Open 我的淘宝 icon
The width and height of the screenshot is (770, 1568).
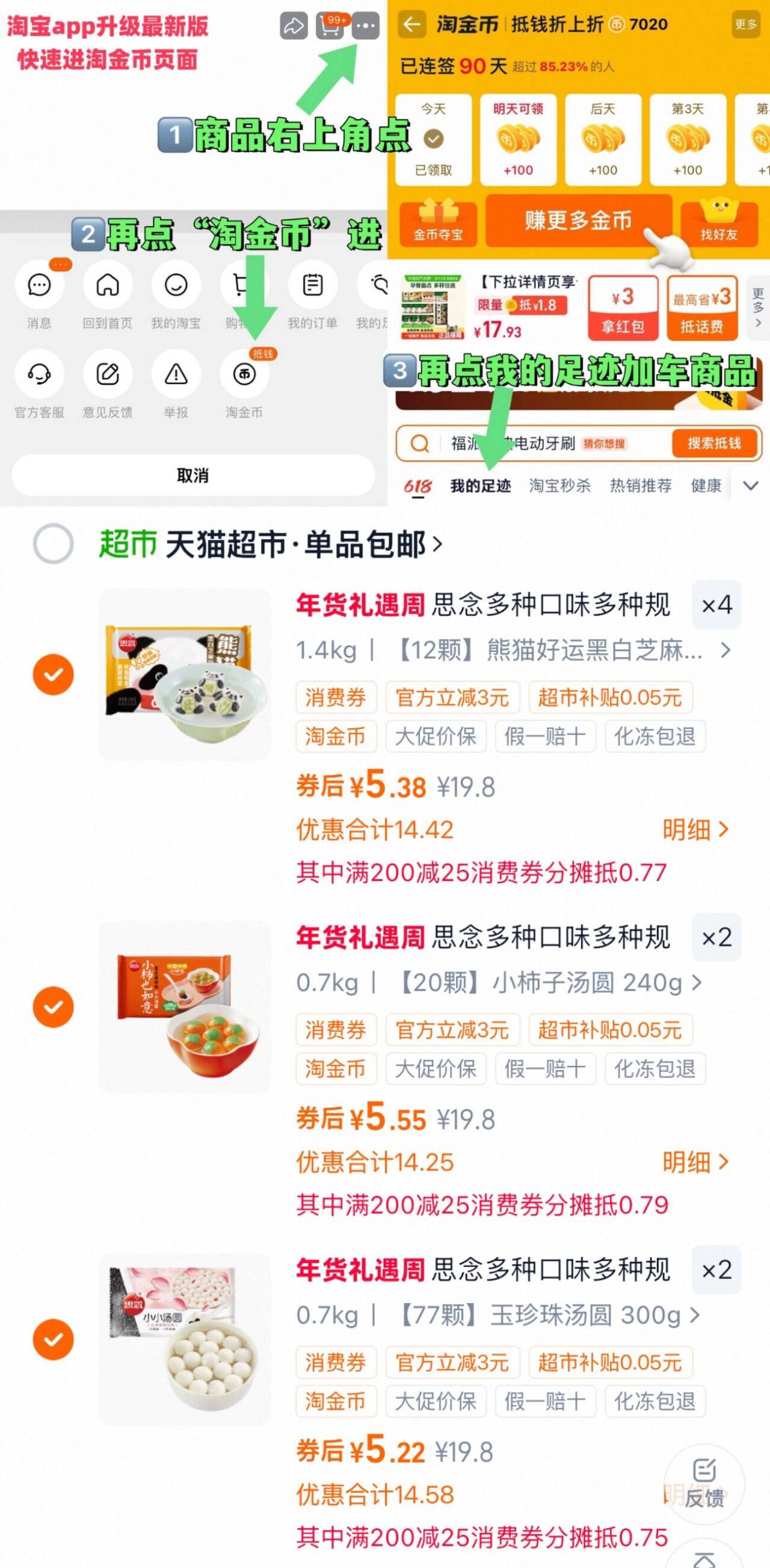(x=176, y=286)
